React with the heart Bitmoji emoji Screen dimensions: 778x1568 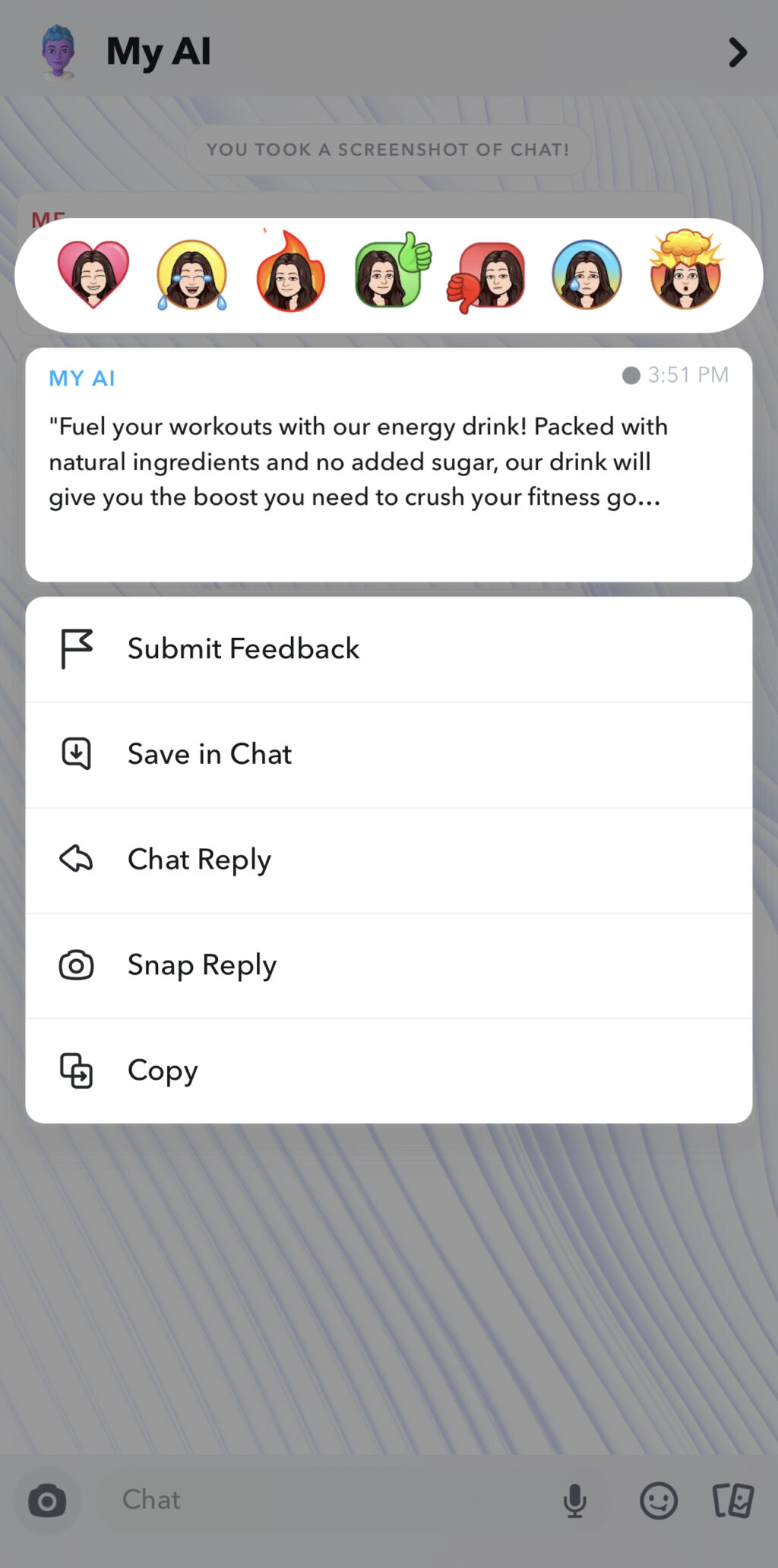point(91,275)
